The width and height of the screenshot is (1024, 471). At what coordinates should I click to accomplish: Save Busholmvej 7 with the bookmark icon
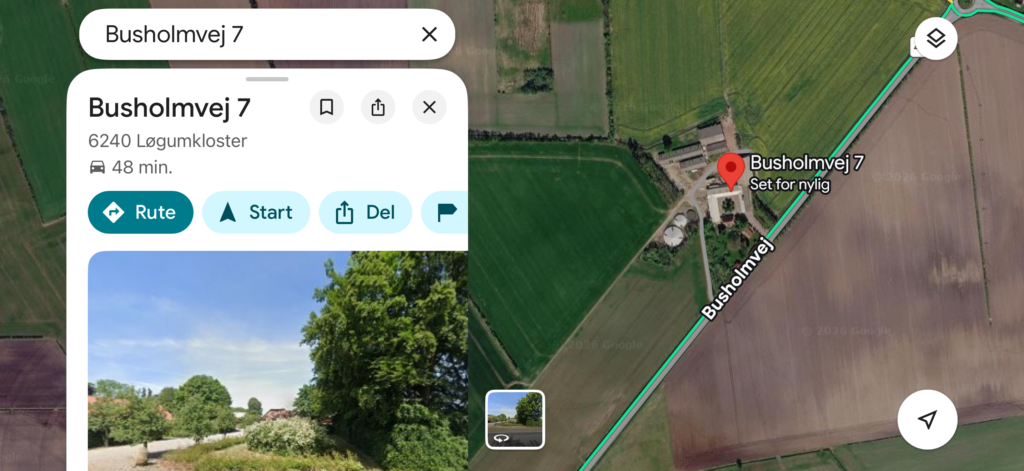[x=327, y=107]
